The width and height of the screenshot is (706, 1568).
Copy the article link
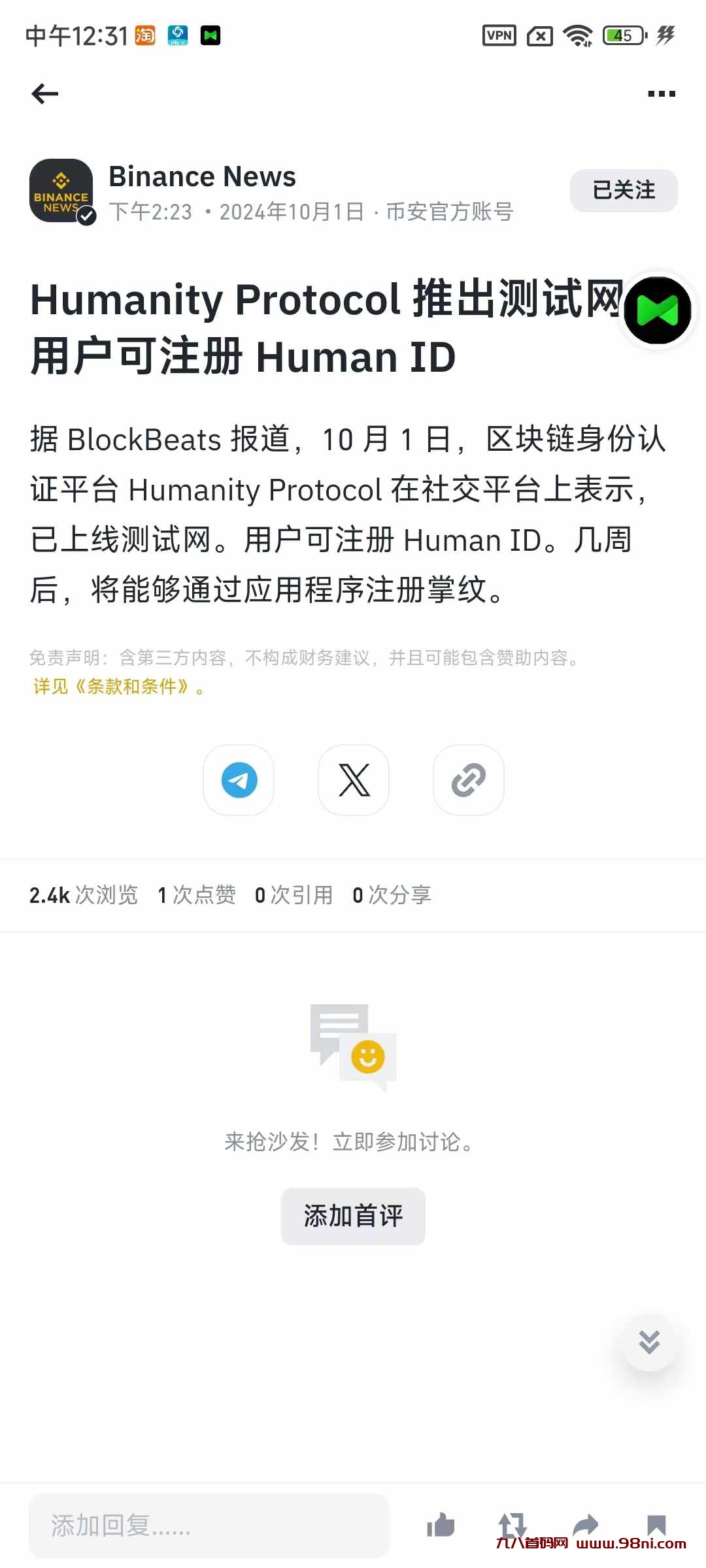[468, 781]
